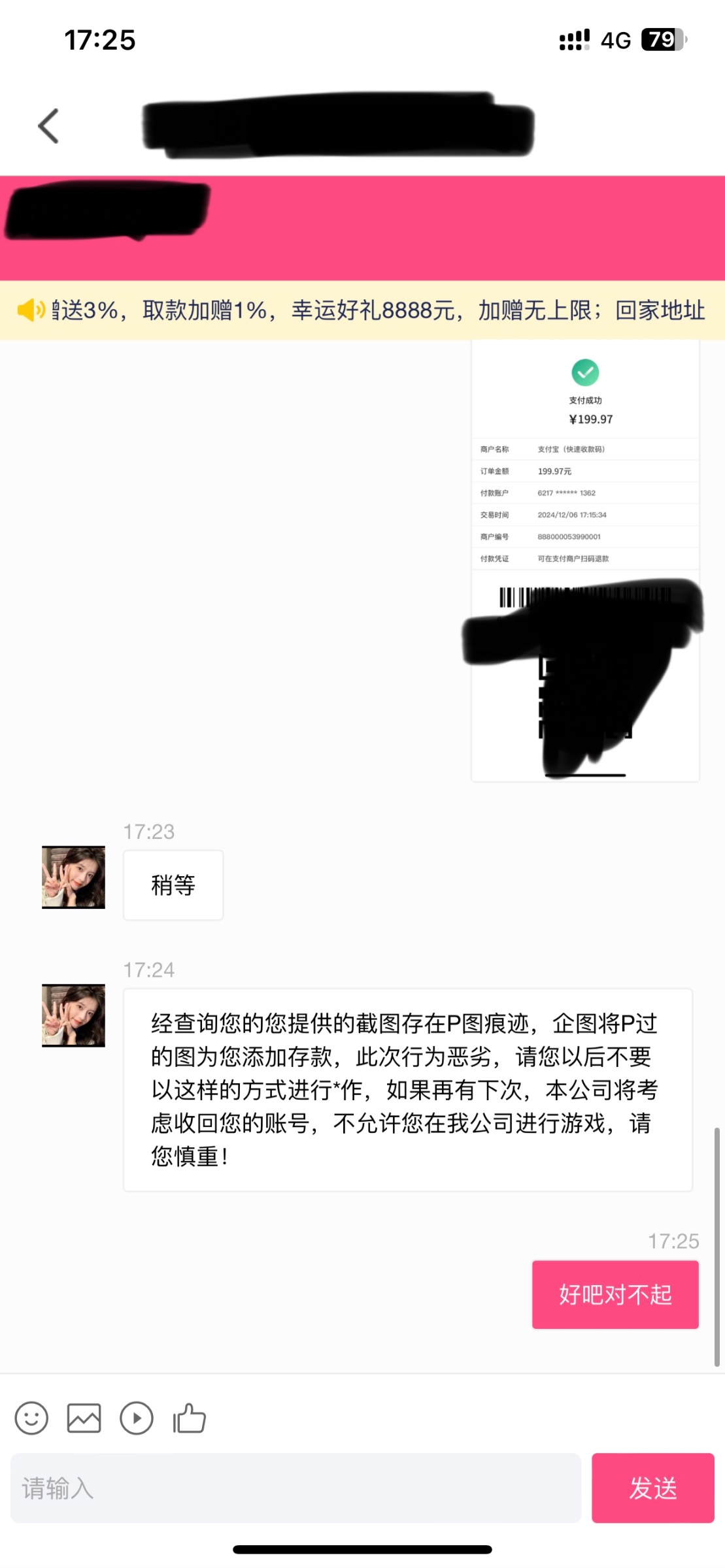Tap the video play icon in toolbar

click(x=137, y=1418)
